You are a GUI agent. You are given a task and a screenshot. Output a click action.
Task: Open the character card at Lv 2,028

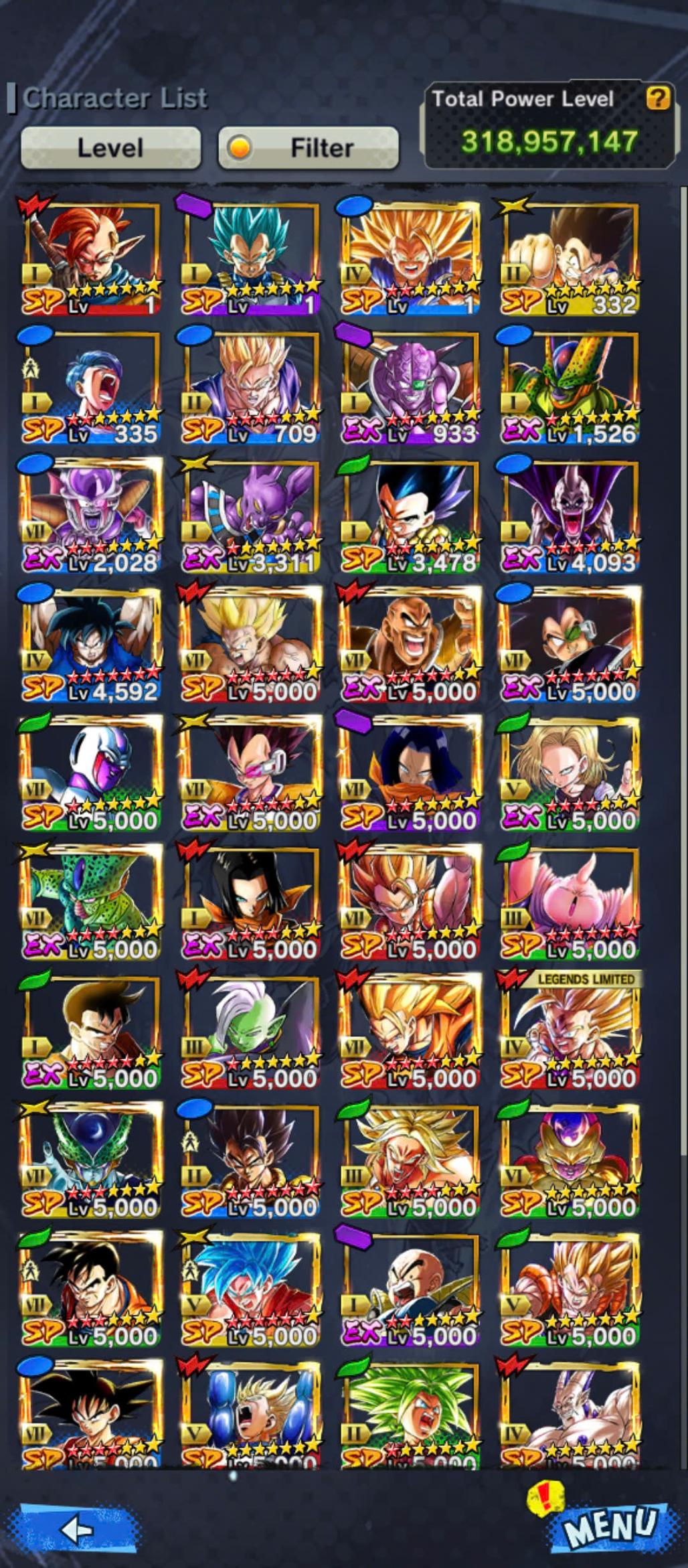[x=92, y=515]
